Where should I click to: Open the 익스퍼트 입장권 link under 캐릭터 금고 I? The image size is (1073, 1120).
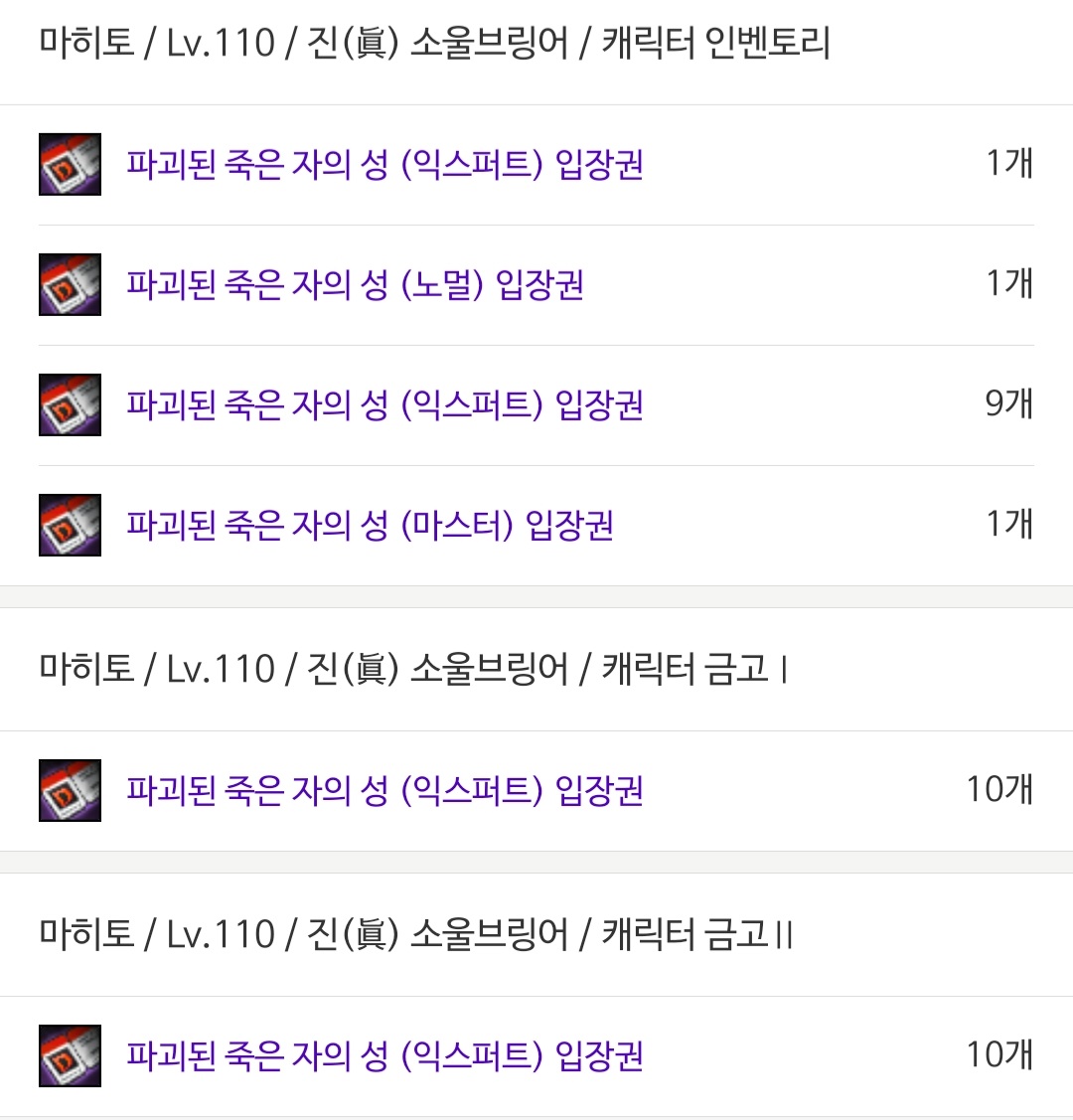[x=384, y=790]
